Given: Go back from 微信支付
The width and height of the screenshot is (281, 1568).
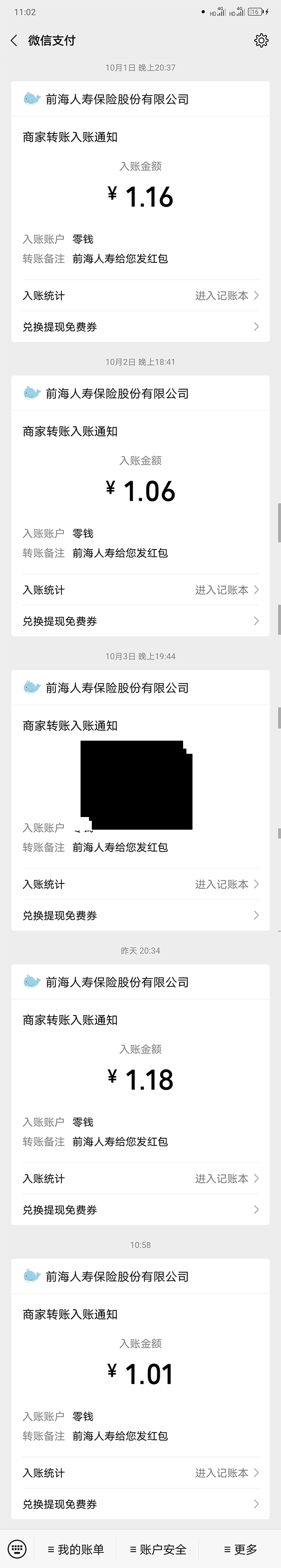Looking at the screenshot, I should [14, 41].
